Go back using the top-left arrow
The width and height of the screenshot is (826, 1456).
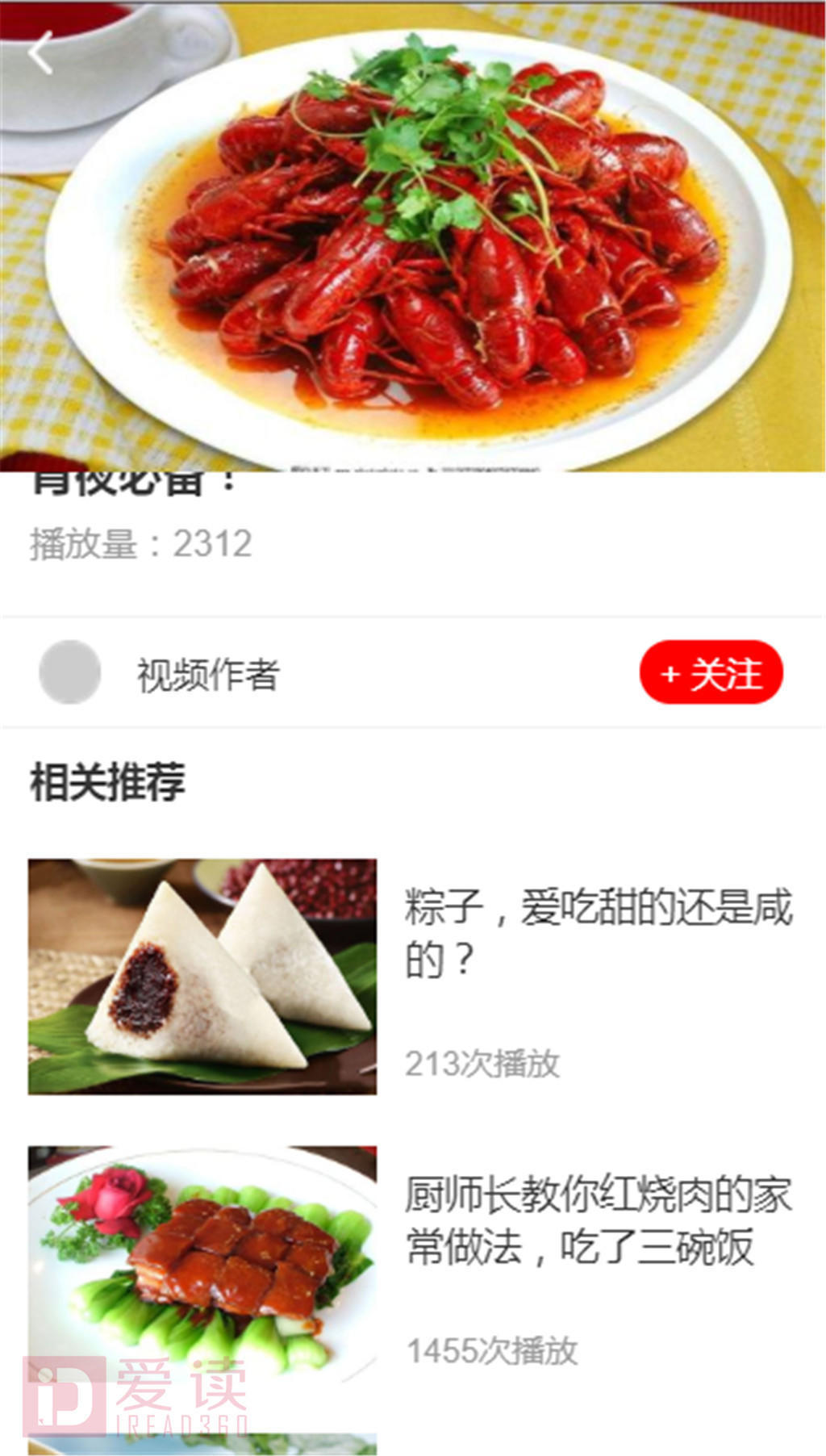click(x=40, y=53)
